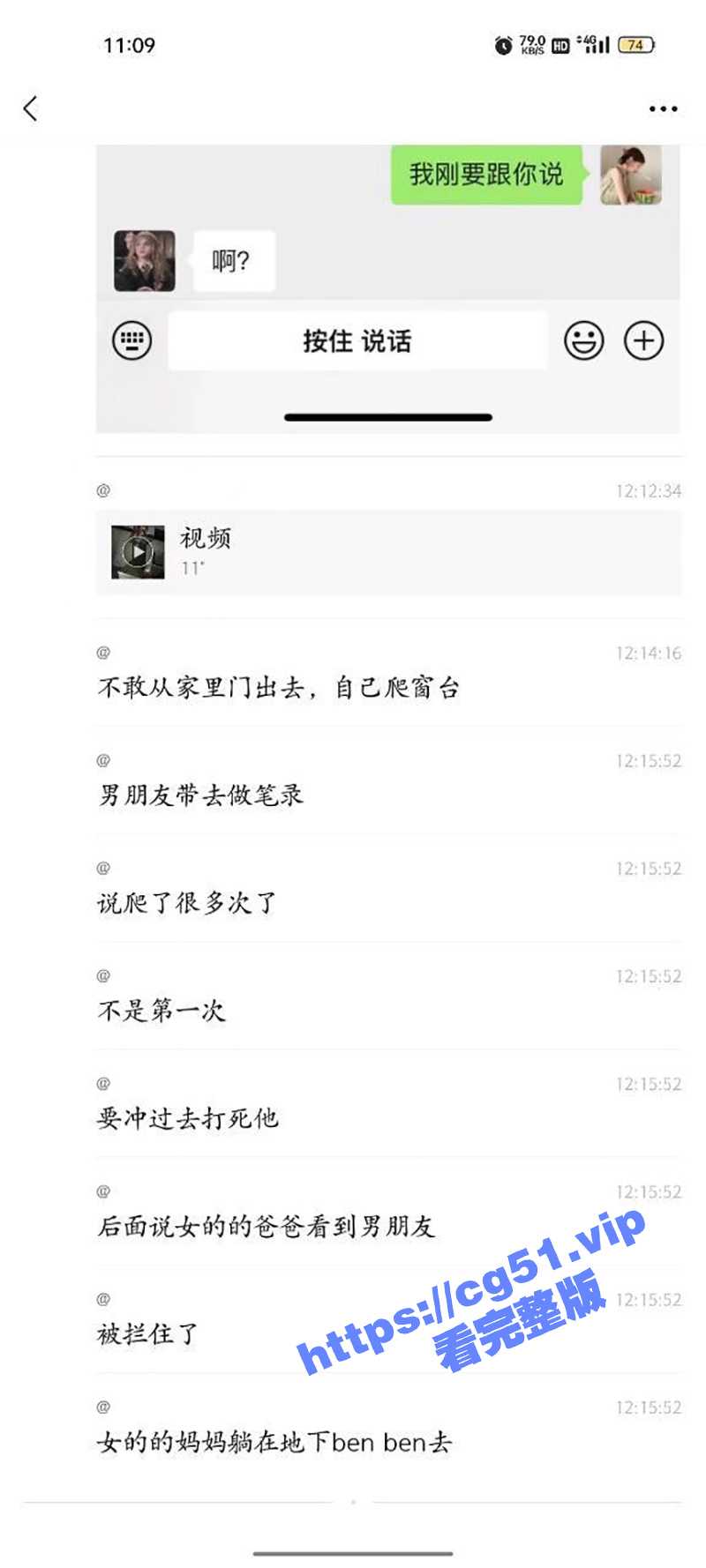
Task: Tap the back arrow to leave the chat
Action: coord(31,108)
